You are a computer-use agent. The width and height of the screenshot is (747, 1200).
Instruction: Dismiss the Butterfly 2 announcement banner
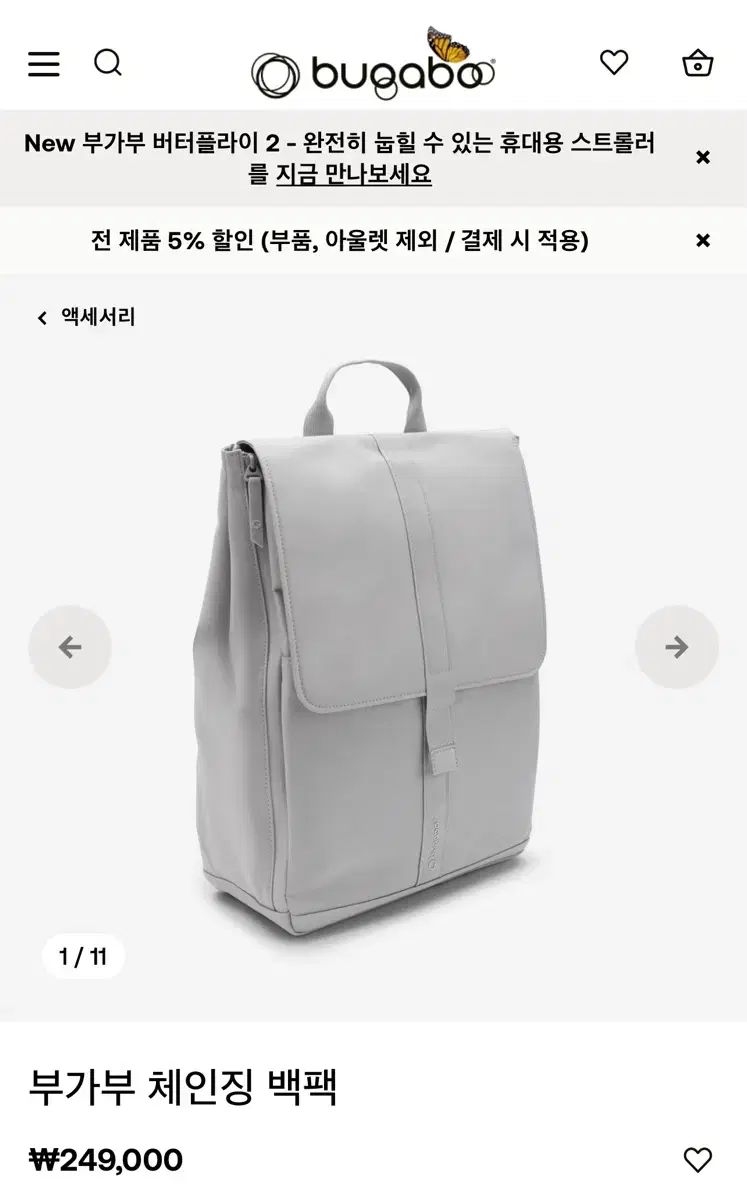[x=703, y=157]
